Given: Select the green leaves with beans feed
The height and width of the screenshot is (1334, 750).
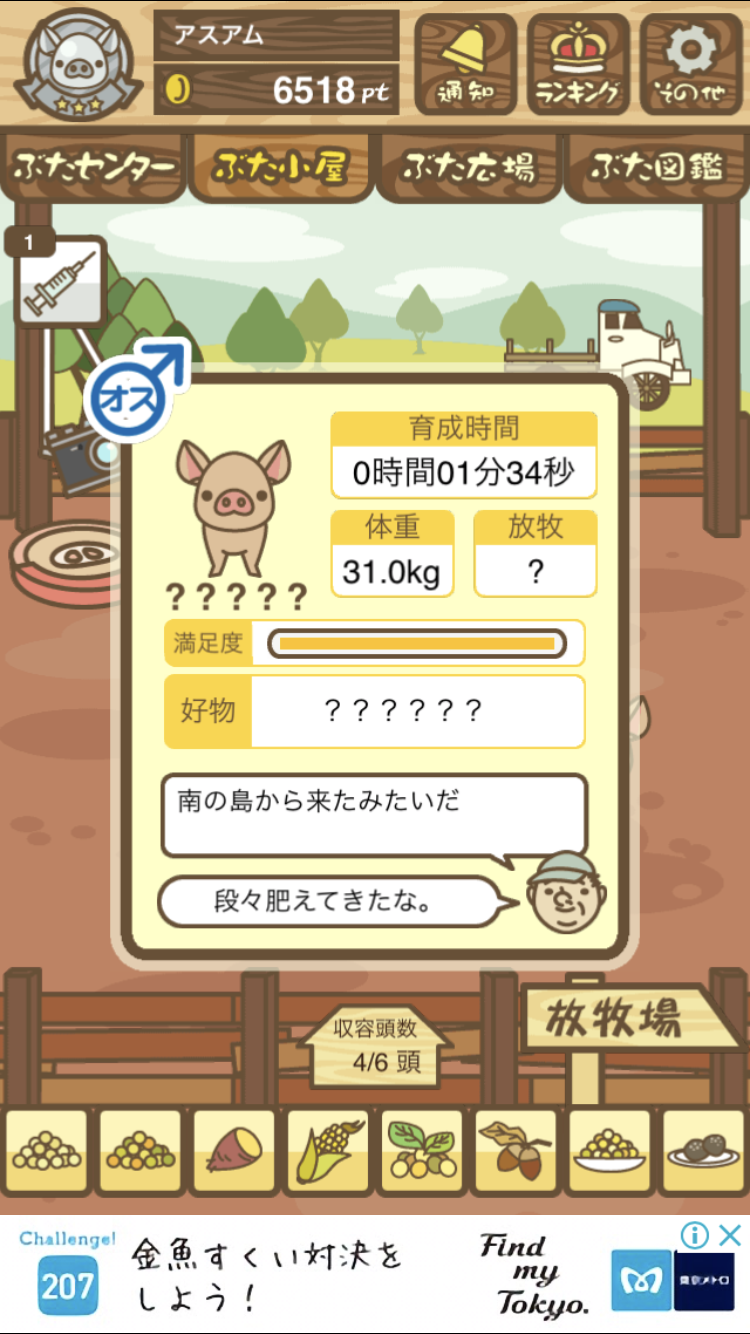Looking at the screenshot, I should [x=421, y=1152].
